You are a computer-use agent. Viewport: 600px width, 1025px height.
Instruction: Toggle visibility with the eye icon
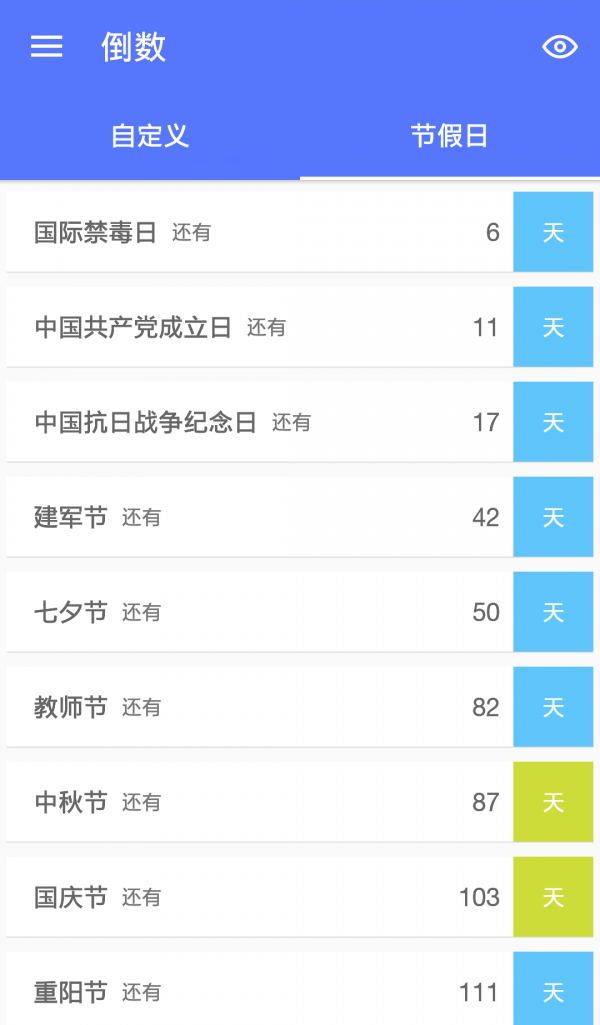[x=560, y=47]
